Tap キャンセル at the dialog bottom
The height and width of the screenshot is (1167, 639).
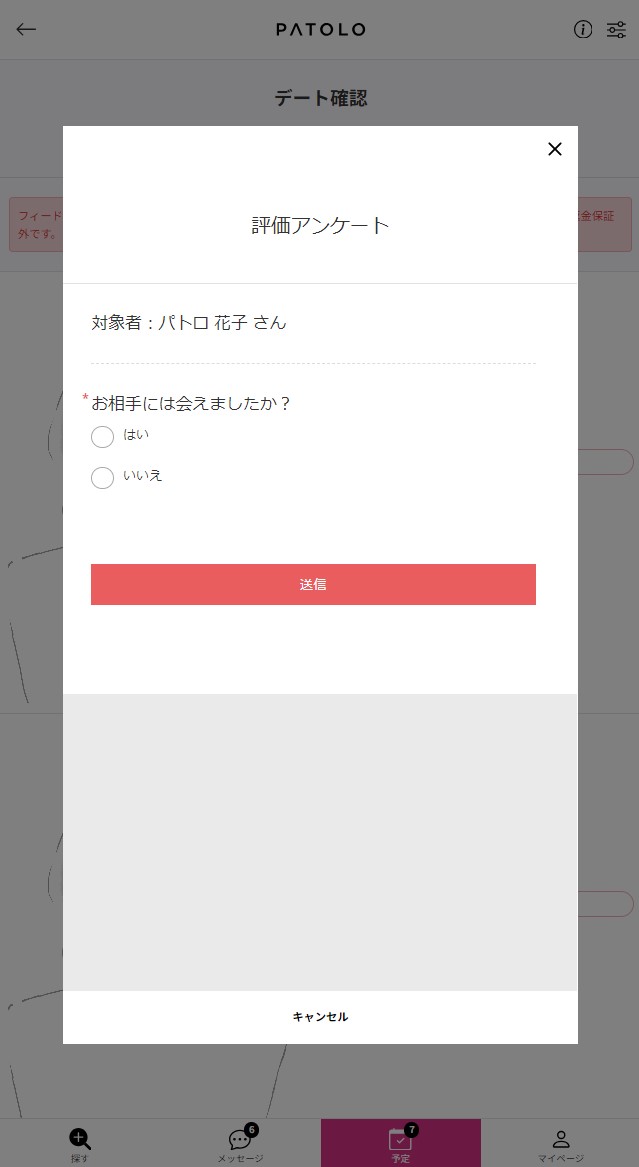(x=320, y=1017)
